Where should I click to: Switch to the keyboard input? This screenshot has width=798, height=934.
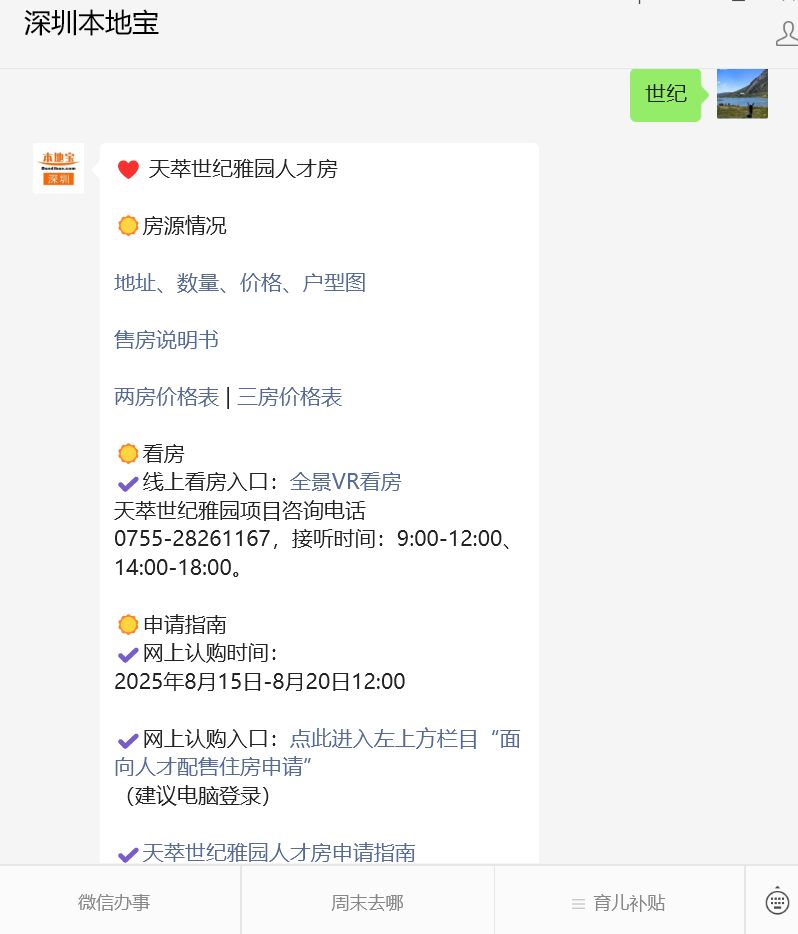(x=777, y=902)
